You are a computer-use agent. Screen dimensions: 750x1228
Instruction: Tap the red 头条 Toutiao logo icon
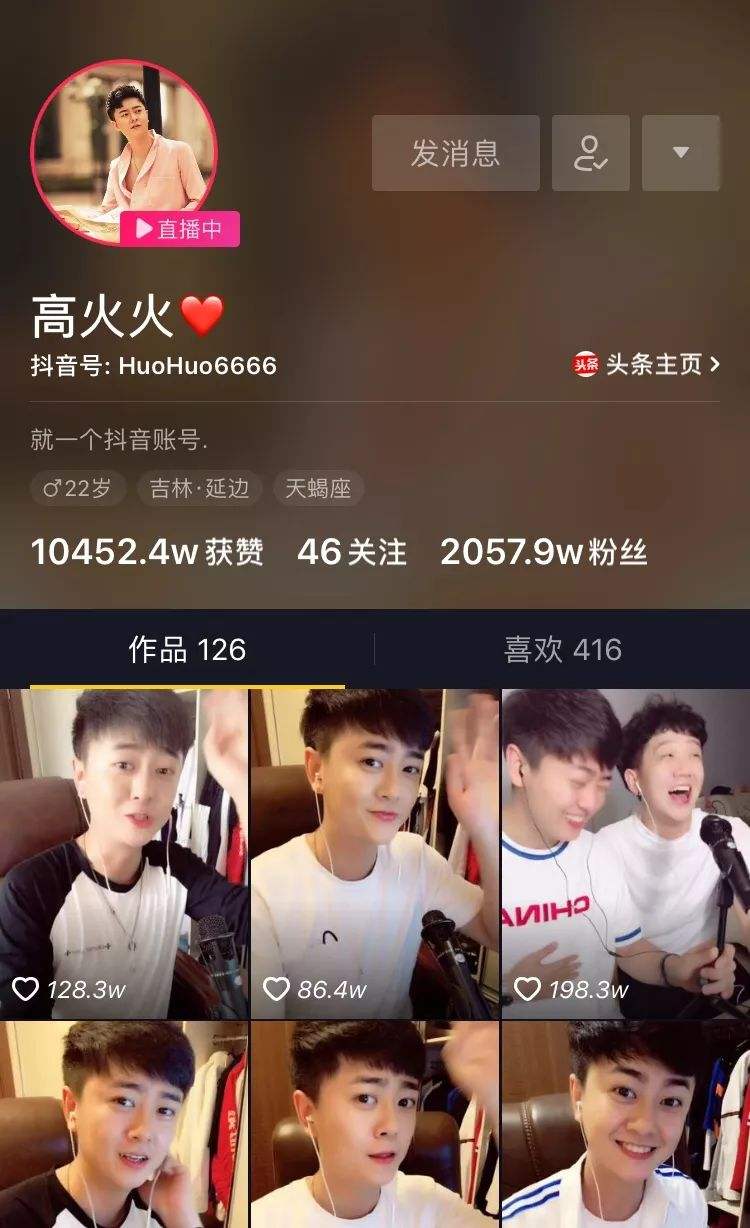coord(585,365)
